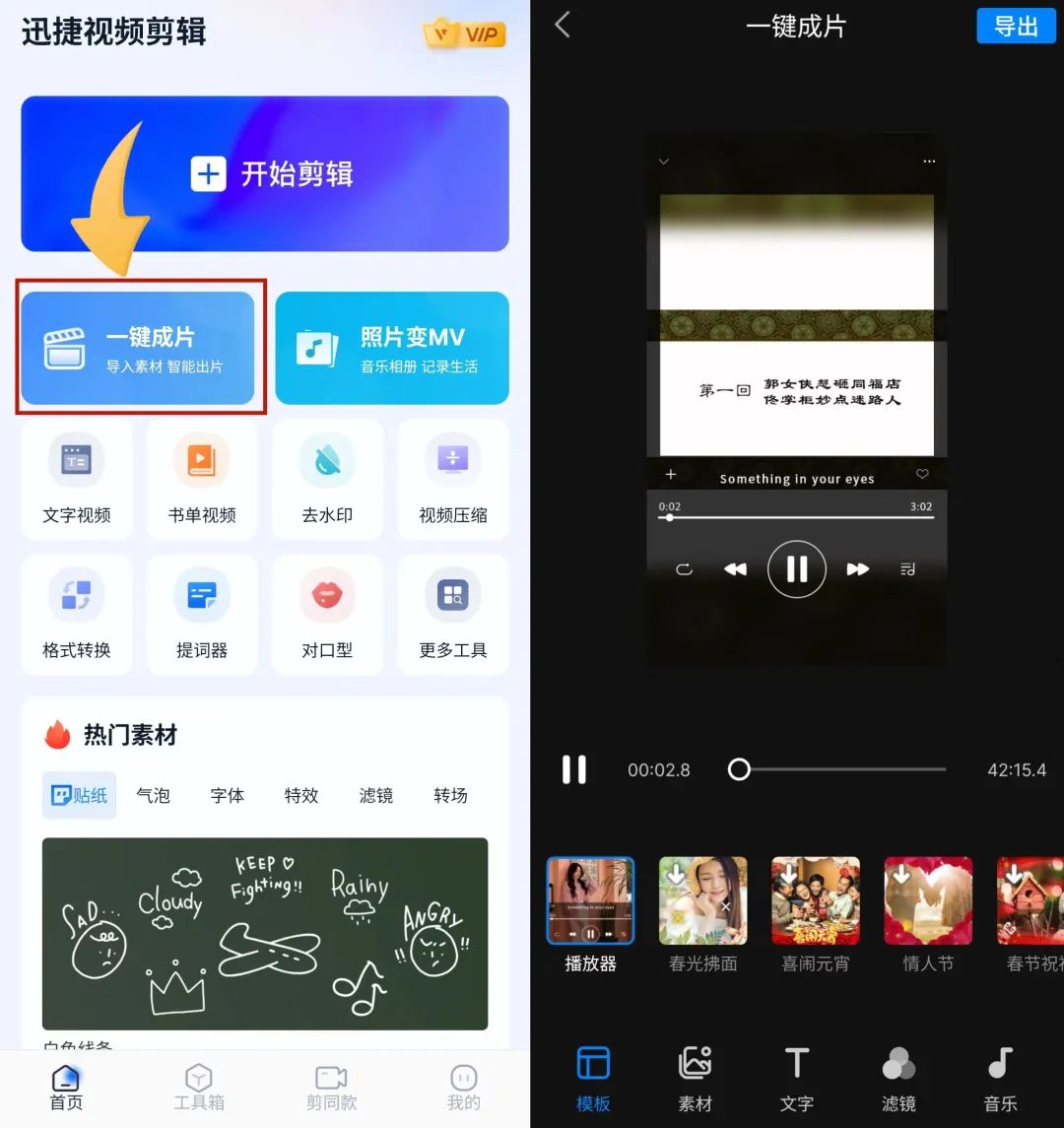
Task: Open the 照片变MV photo to MV card
Action: click(392, 348)
